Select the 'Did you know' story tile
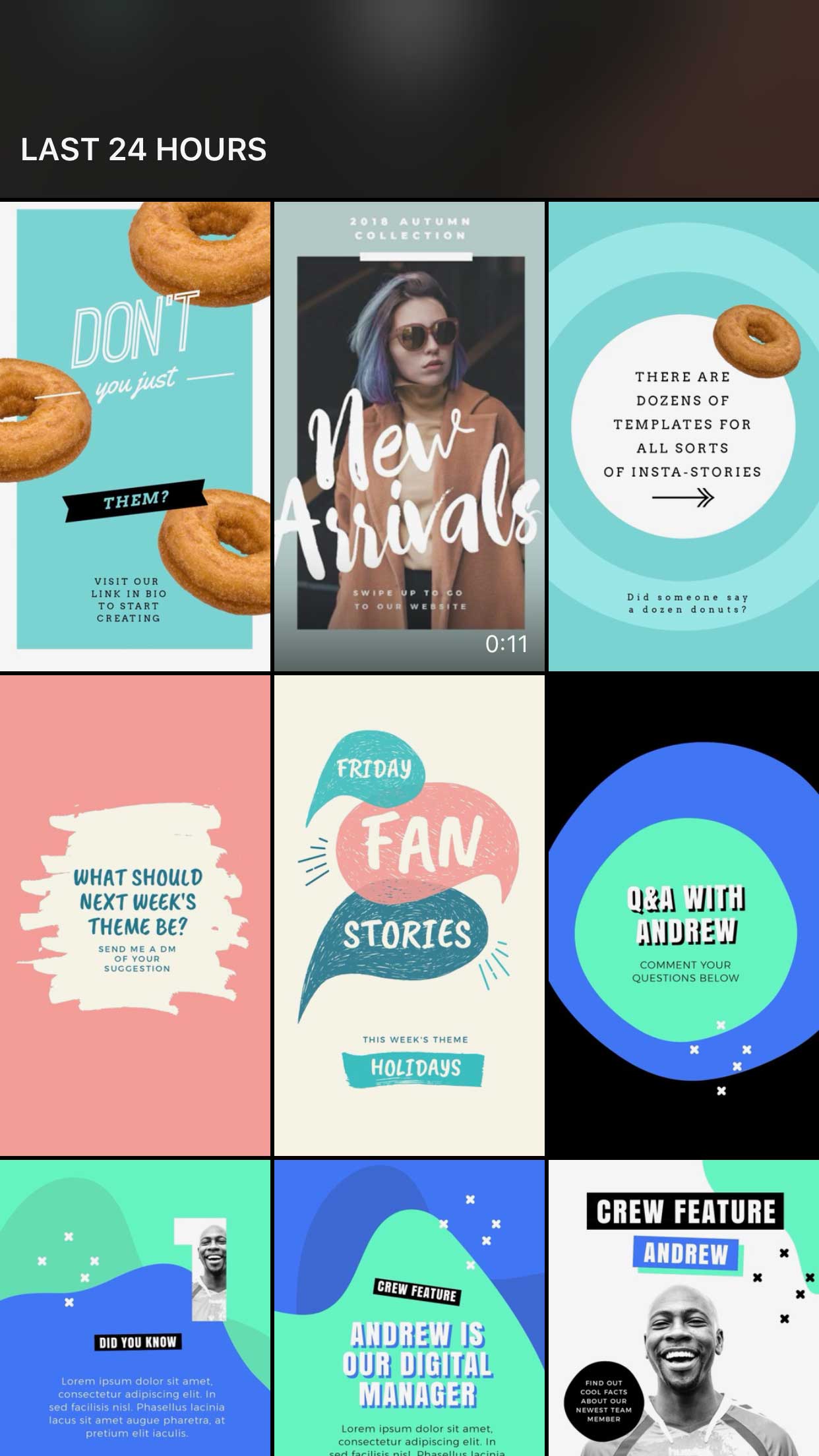The image size is (819, 1456). tap(135, 1309)
